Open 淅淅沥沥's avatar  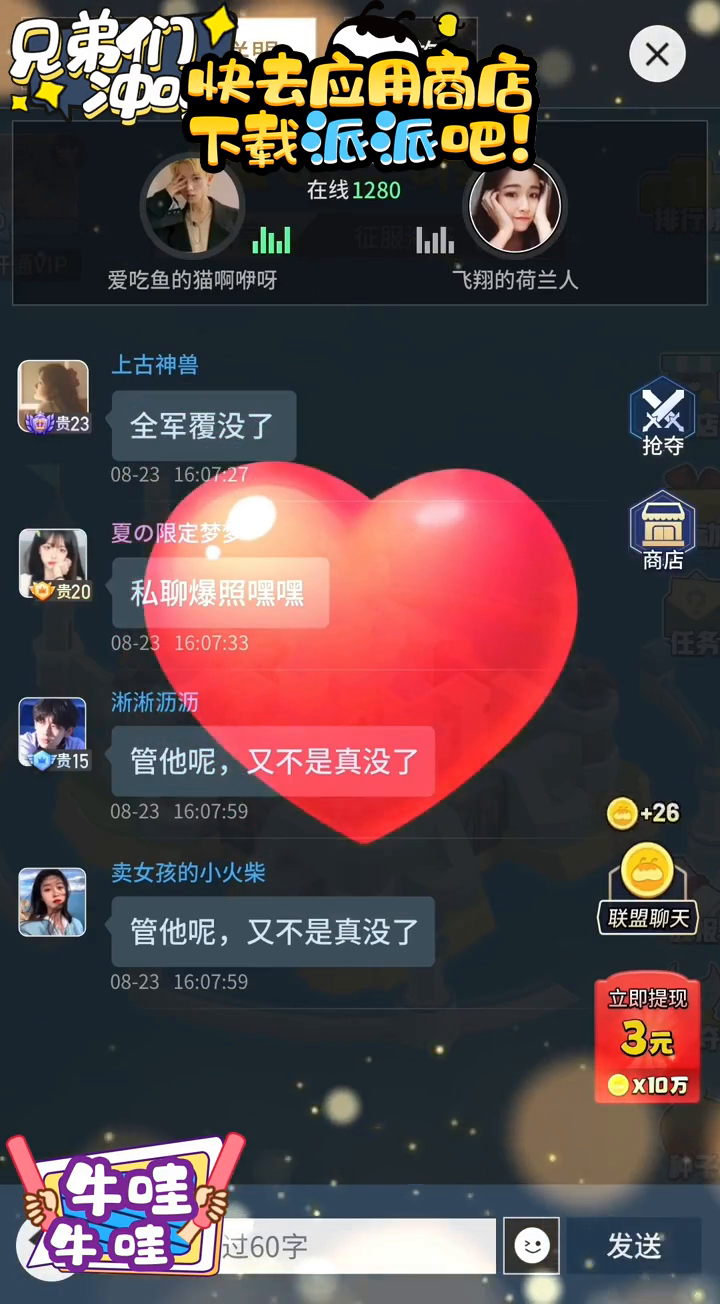click(x=53, y=733)
